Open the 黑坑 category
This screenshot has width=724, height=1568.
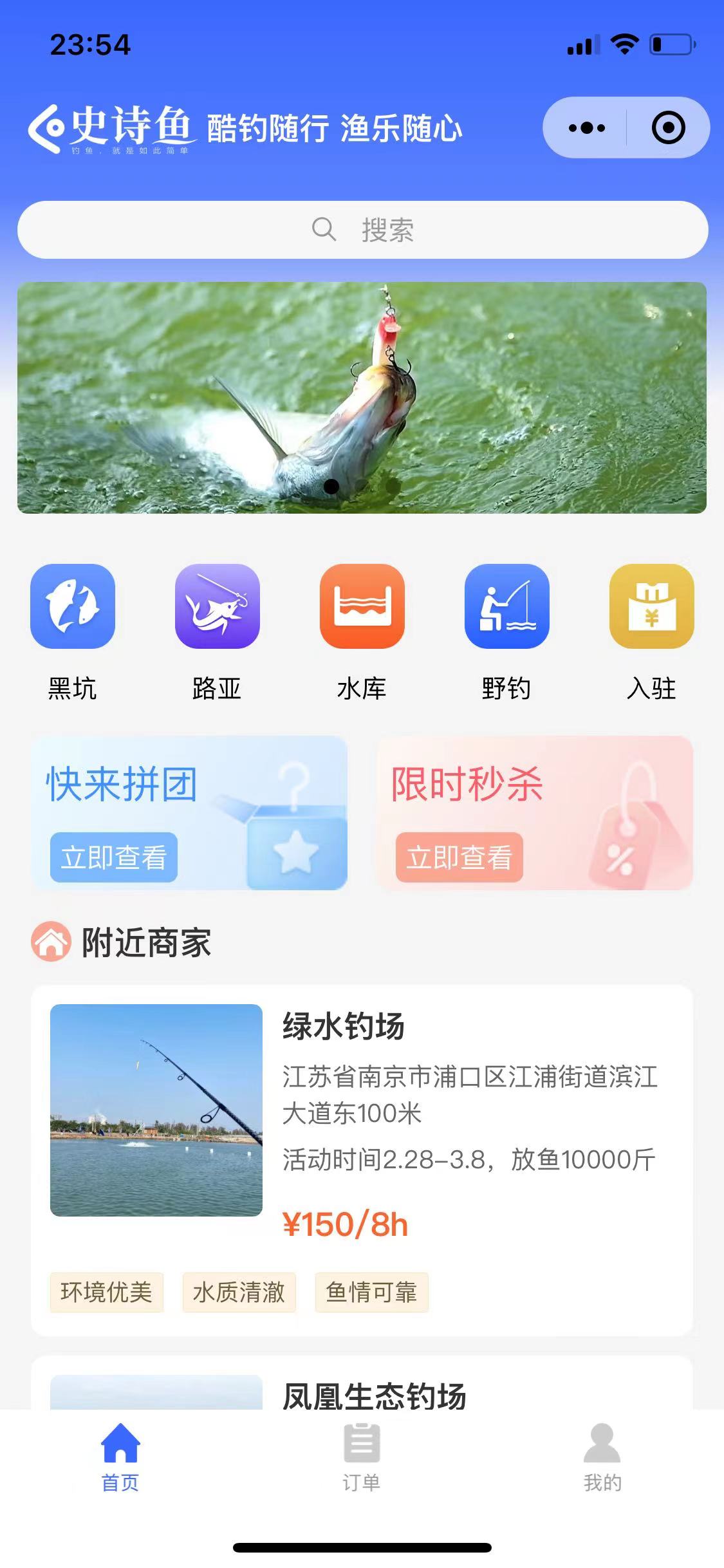click(x=73, y=606)
